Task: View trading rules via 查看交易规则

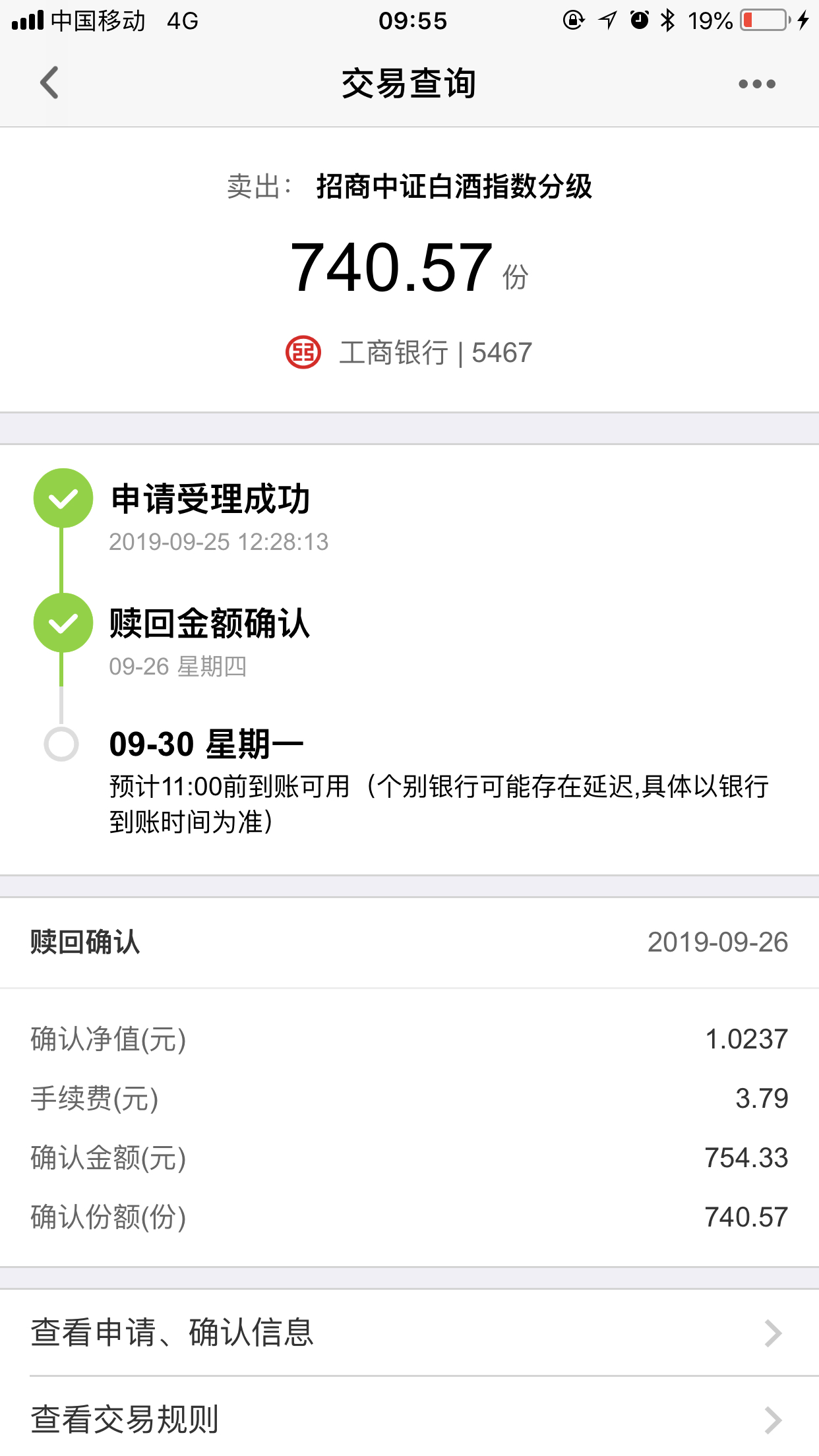Action: coord(409,1418)
